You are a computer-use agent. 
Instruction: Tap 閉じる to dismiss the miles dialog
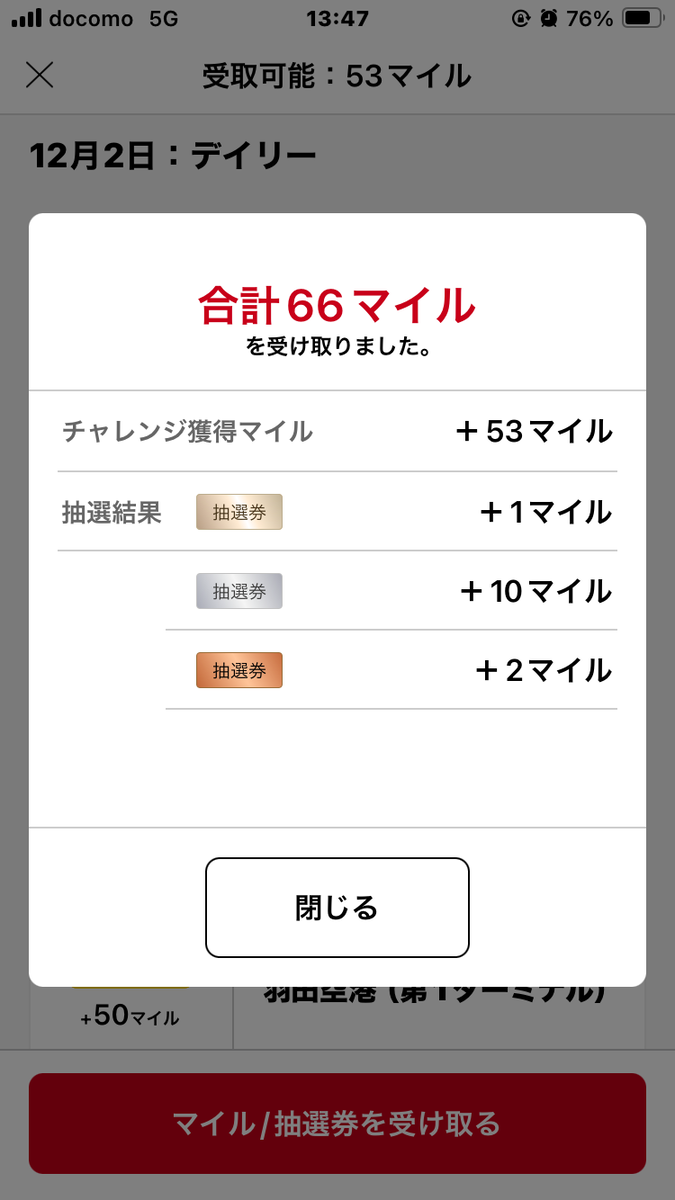pyautogui.click(x=337, y=907)
